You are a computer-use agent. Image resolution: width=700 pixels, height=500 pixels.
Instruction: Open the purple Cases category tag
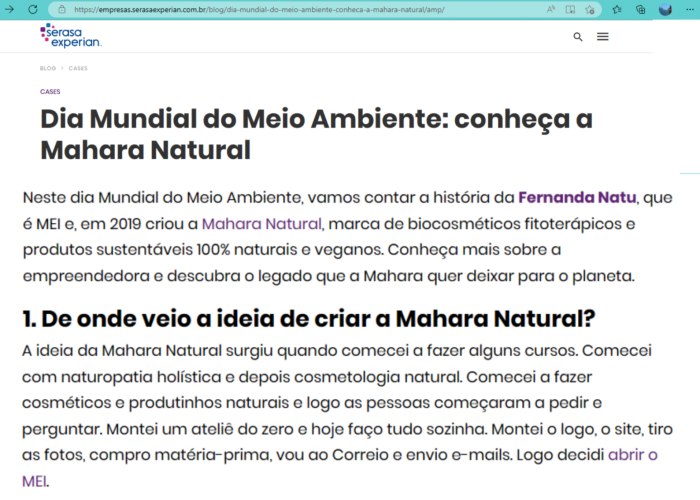tap(50, 91)
